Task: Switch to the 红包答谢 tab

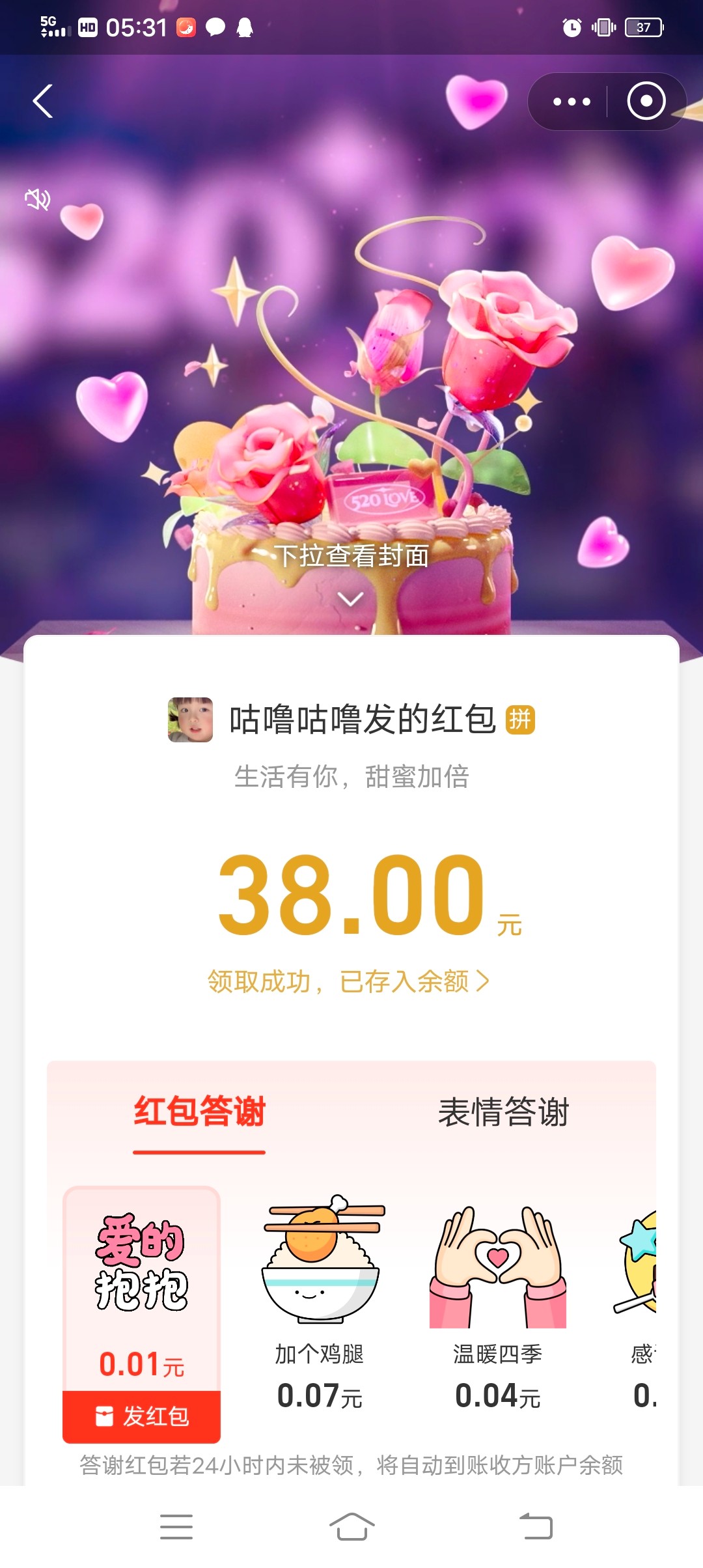Action: coord(199,1112)
